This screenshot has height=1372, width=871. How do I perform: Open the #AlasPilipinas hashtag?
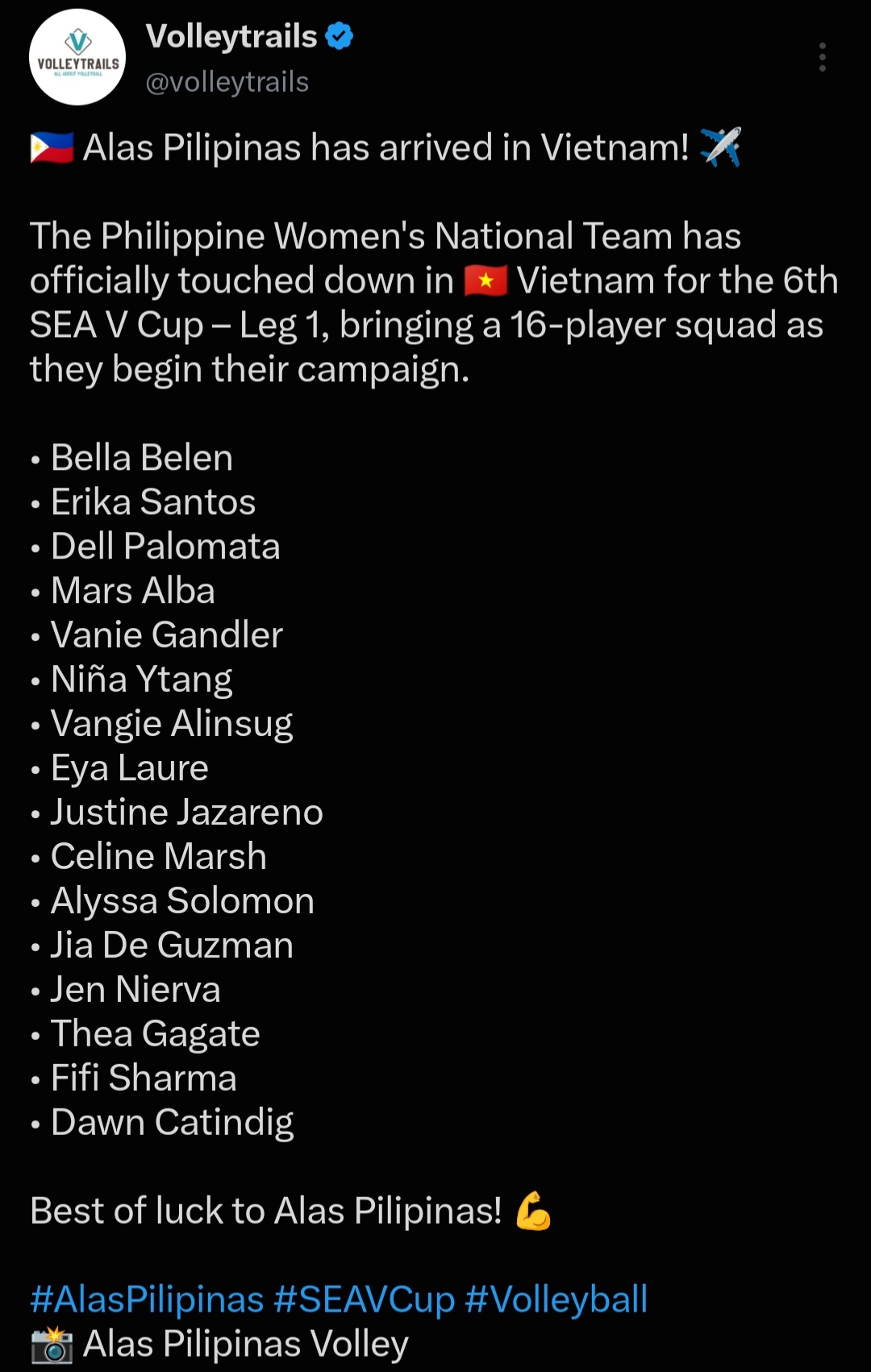tap(147, 1299)
